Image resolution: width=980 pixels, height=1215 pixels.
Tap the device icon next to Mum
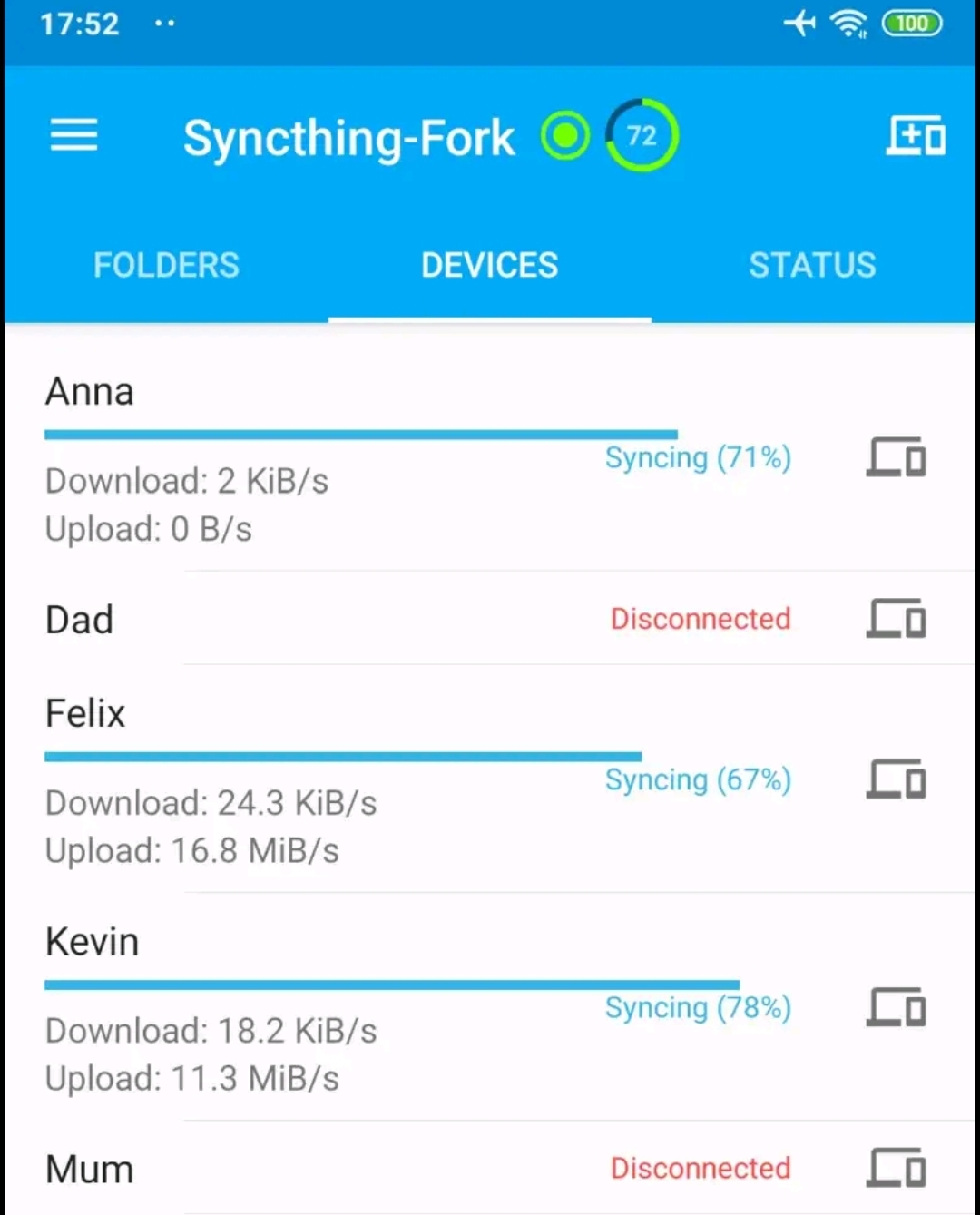[x=895, y=1169]
